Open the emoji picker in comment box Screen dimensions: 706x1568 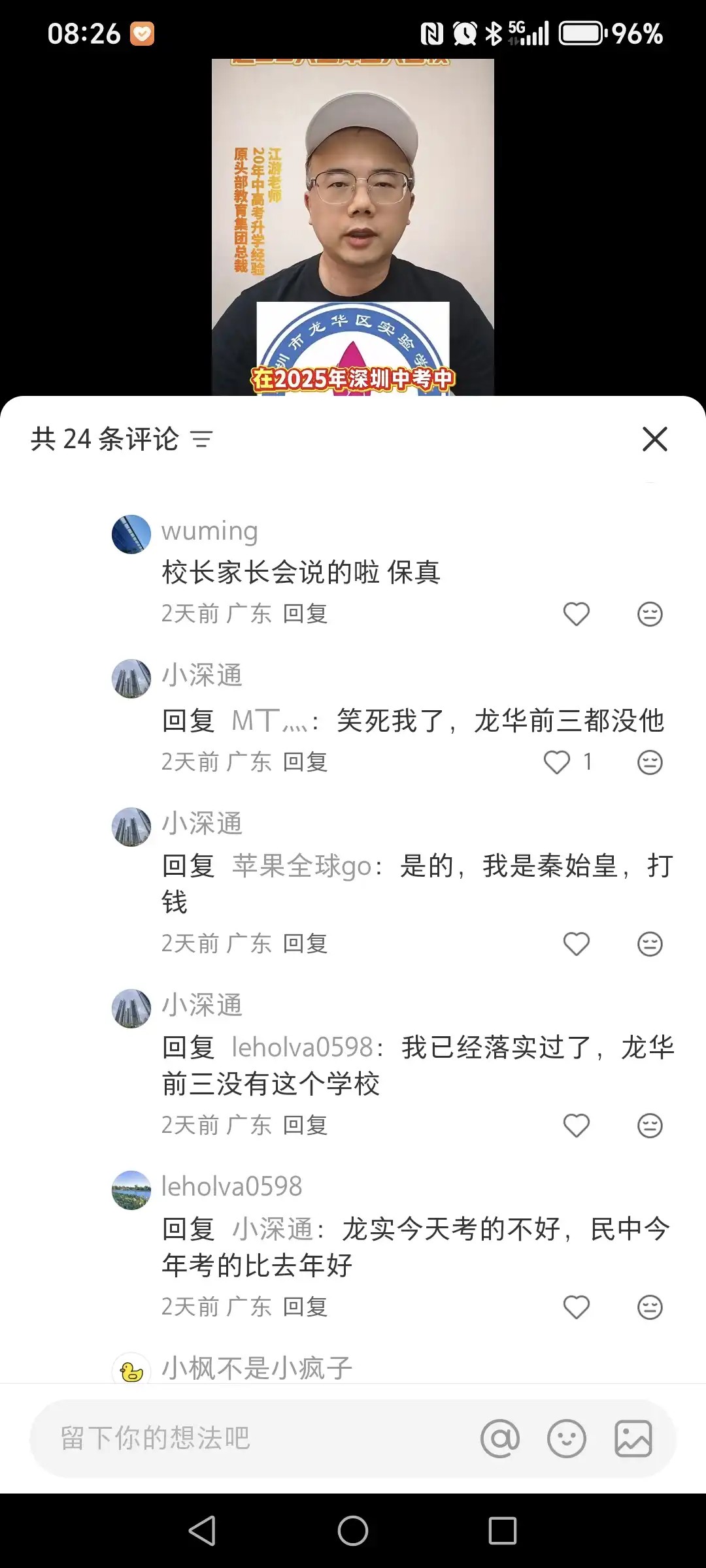[x=566, y=1439]
